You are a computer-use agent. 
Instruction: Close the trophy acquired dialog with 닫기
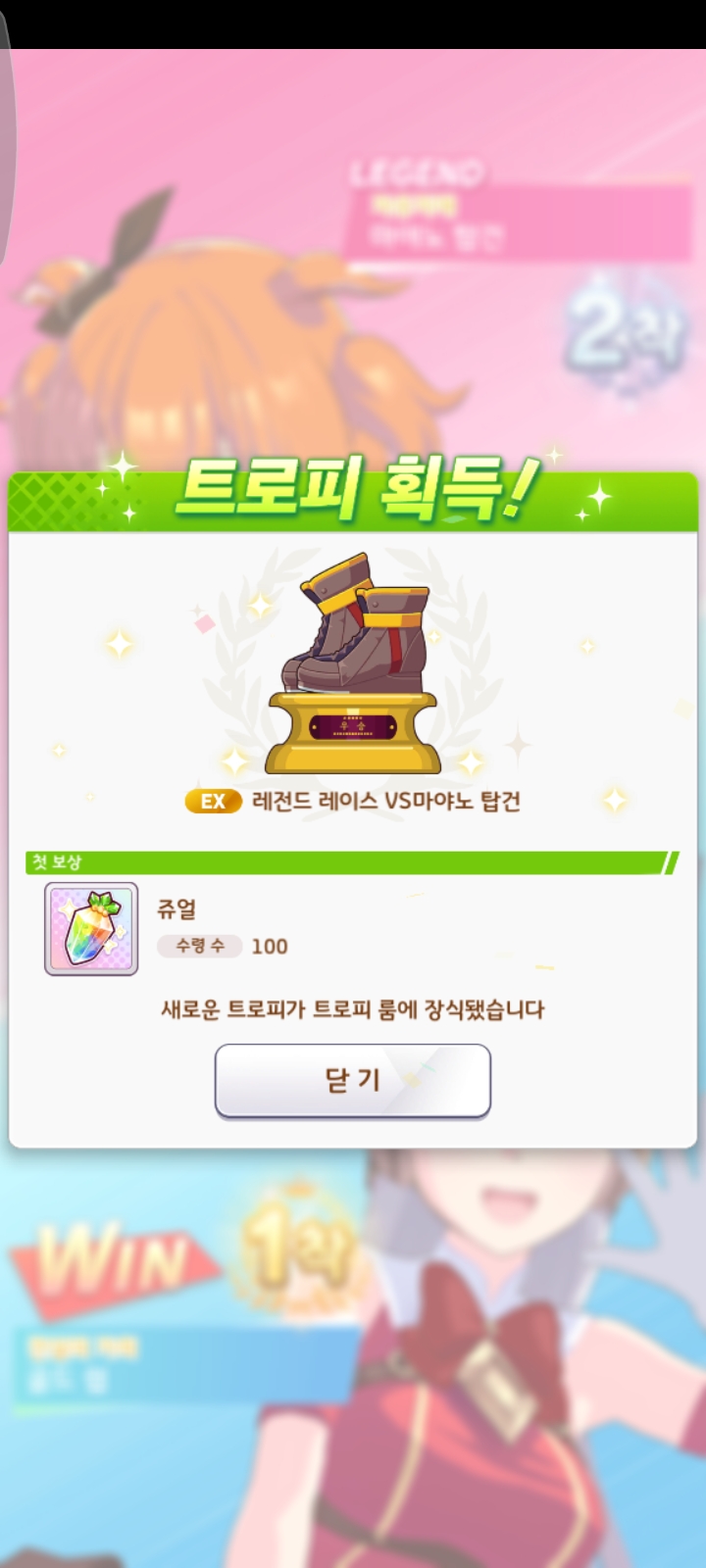point(352,1080)
